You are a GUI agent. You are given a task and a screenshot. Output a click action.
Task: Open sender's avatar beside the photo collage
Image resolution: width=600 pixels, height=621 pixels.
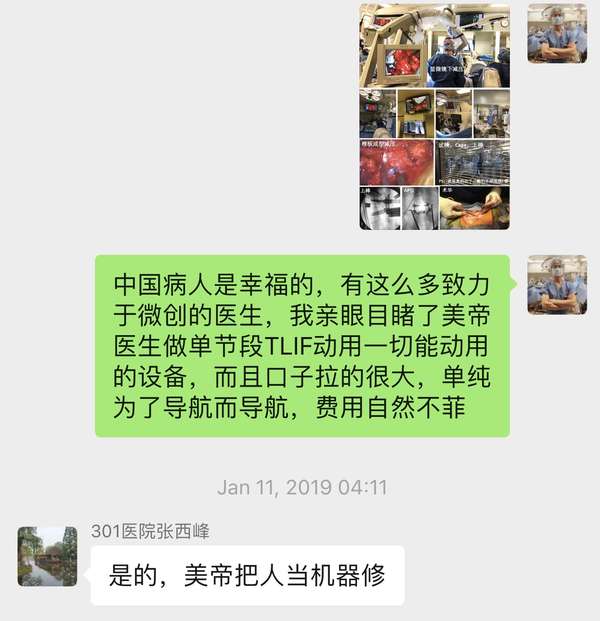point(557,33)
